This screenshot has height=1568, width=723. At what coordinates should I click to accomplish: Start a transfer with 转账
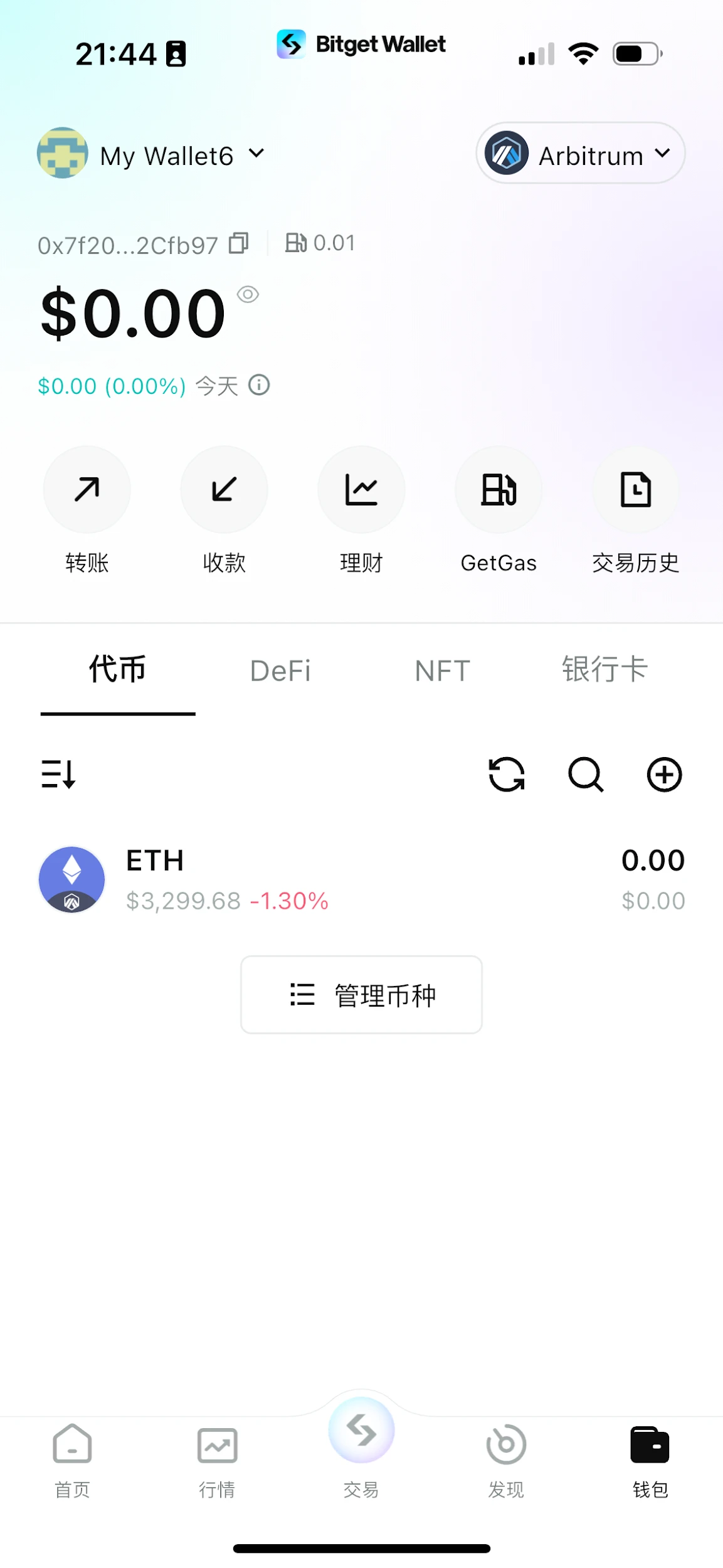point(87,490)
